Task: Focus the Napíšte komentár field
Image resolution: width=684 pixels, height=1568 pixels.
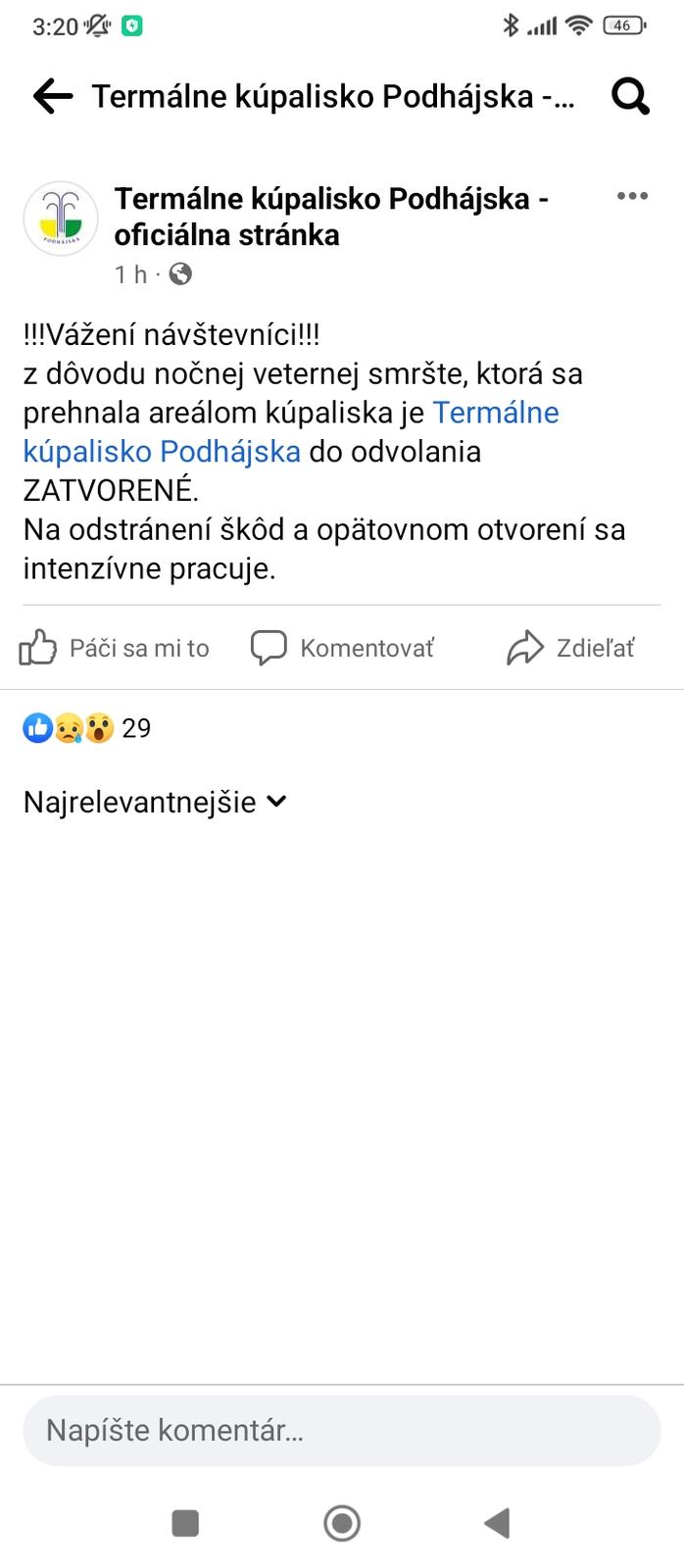Action: pos(341,1430)
